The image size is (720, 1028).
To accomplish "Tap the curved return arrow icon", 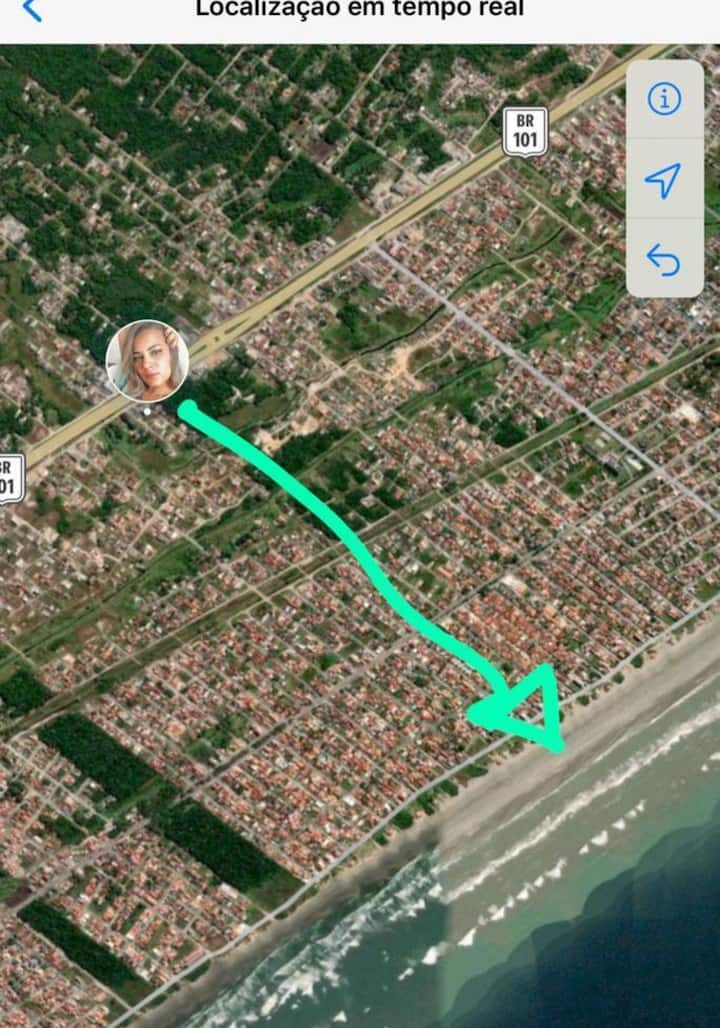I will pyautogui.click(x=663, y=260).
